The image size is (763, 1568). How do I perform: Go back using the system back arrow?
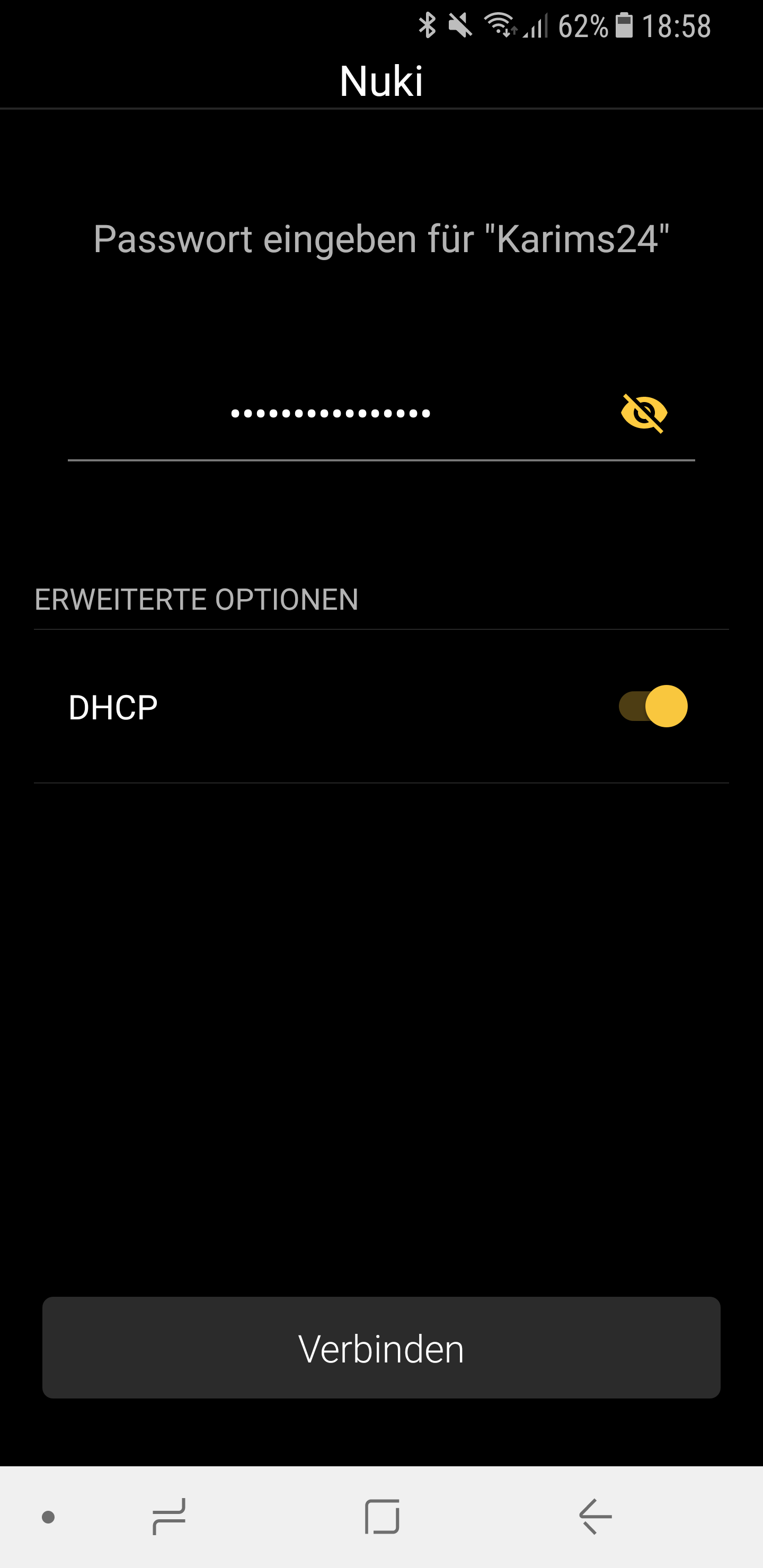[595, 1516]
